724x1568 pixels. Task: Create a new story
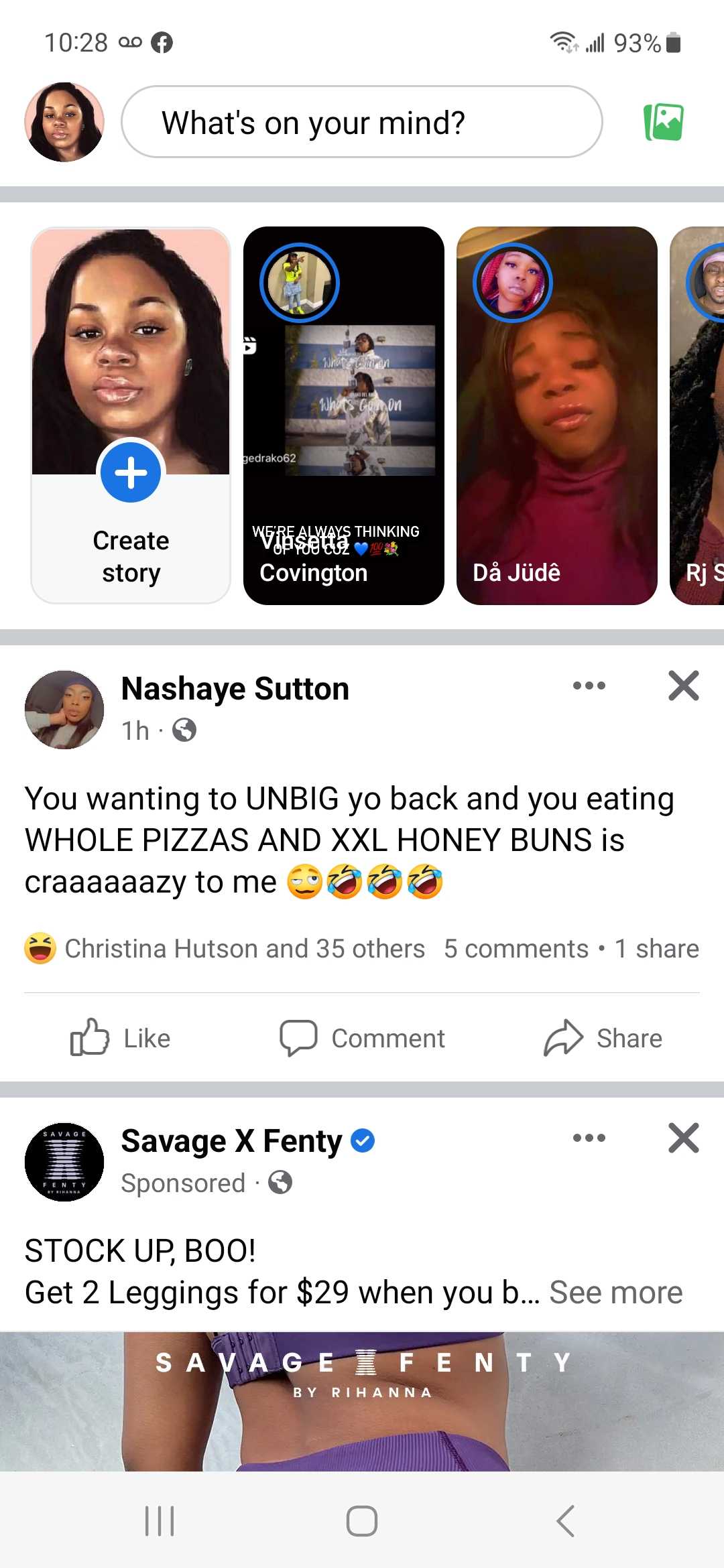[131, 415]
